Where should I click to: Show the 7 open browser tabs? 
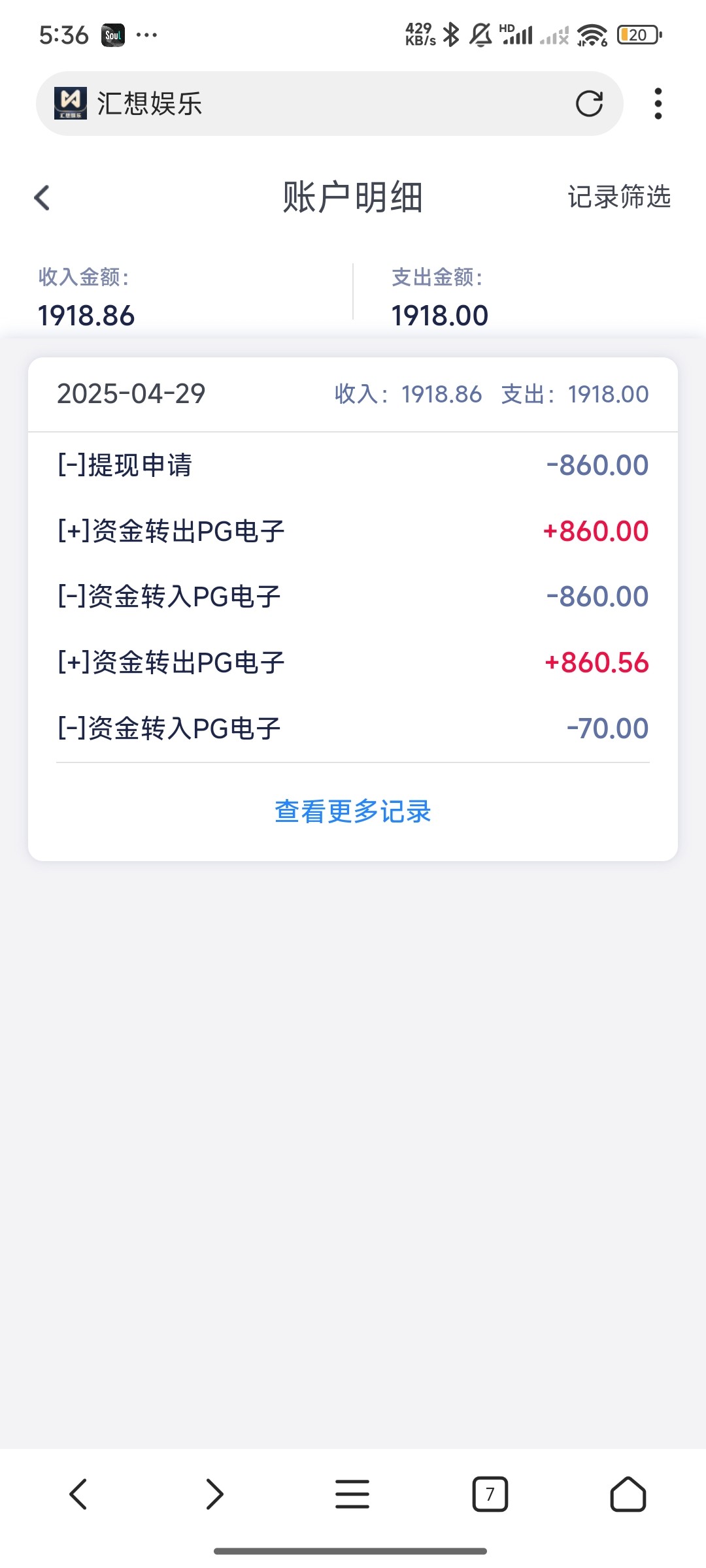(x=490, y=1494)
